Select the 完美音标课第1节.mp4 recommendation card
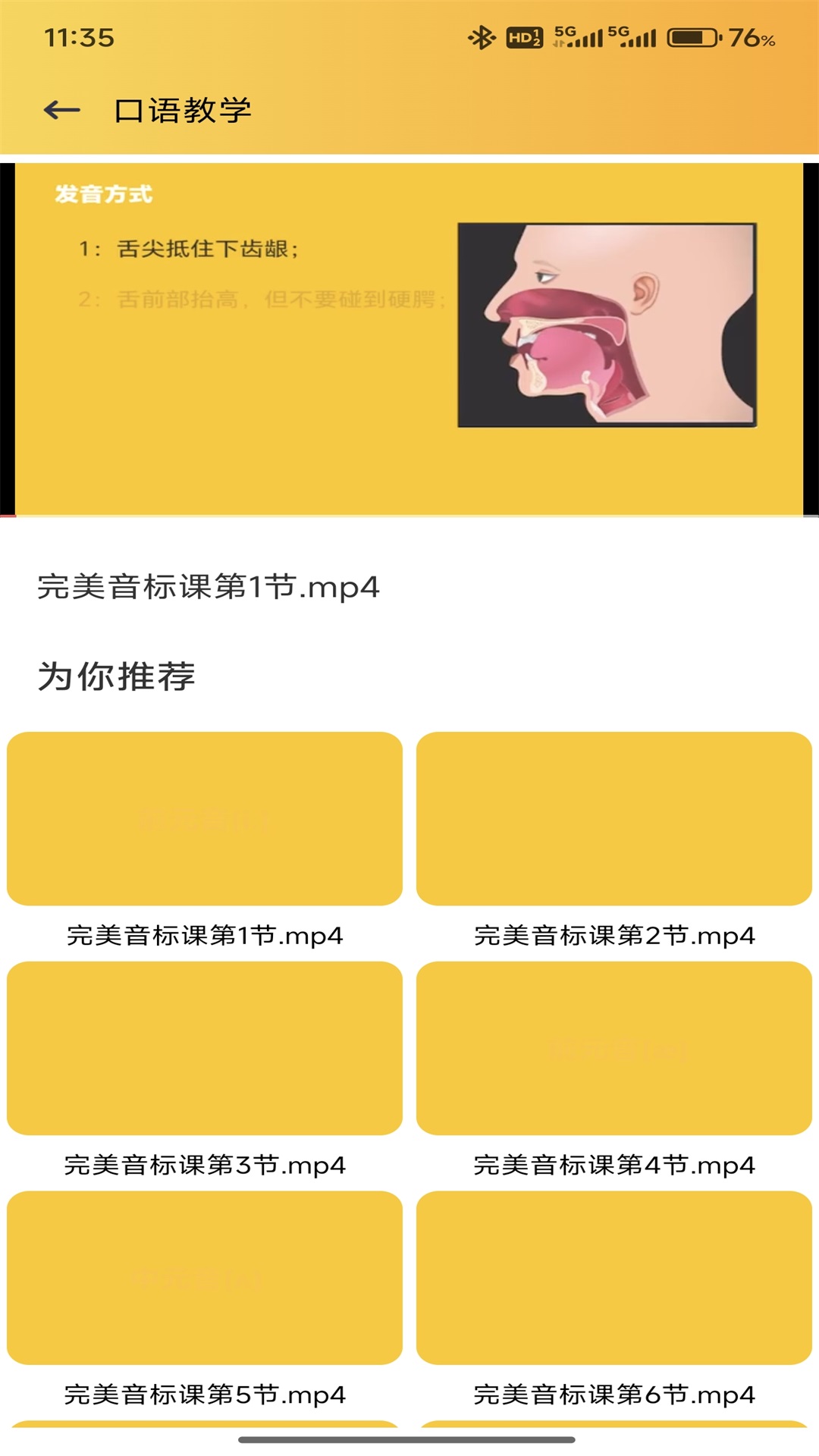This screenshot has width=819, height=1456. pyautogui.click(x=205, y=819)
